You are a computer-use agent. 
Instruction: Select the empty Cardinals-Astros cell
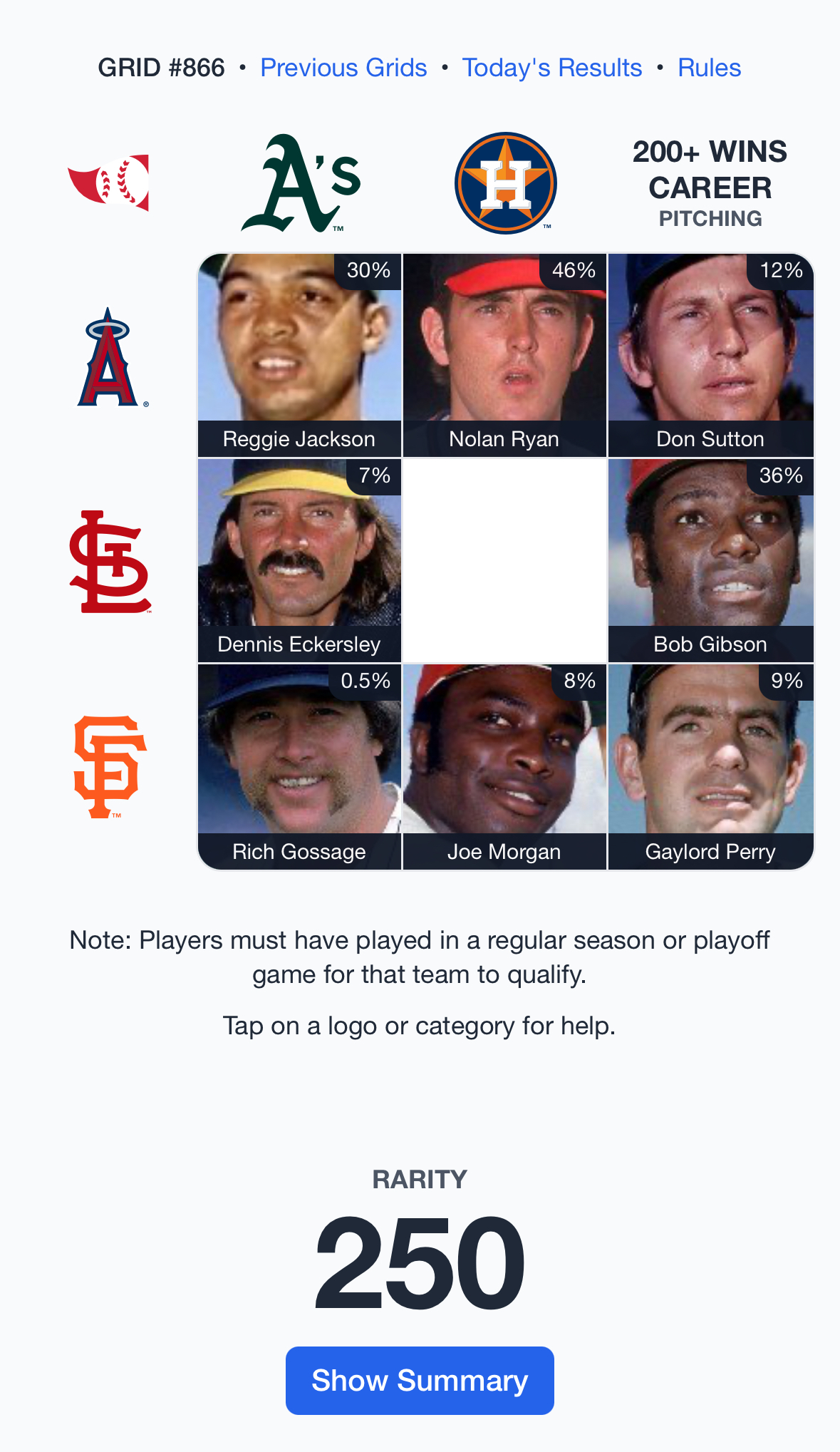(x=504, y=560)
